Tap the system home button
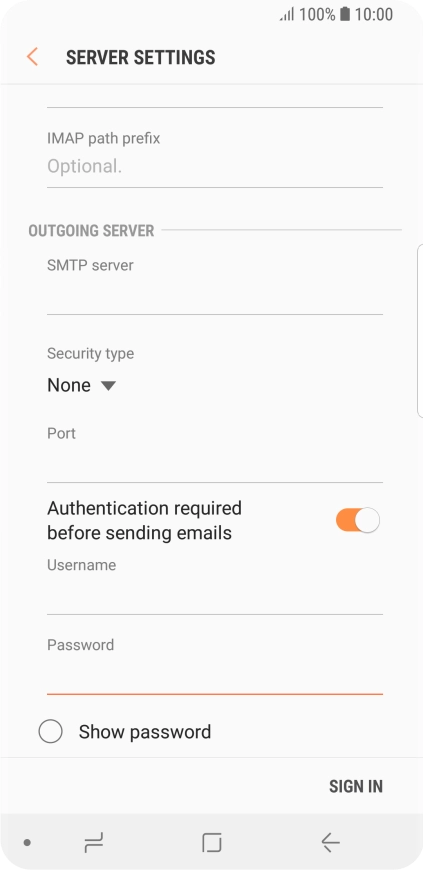423x870 pixels. 212,843
